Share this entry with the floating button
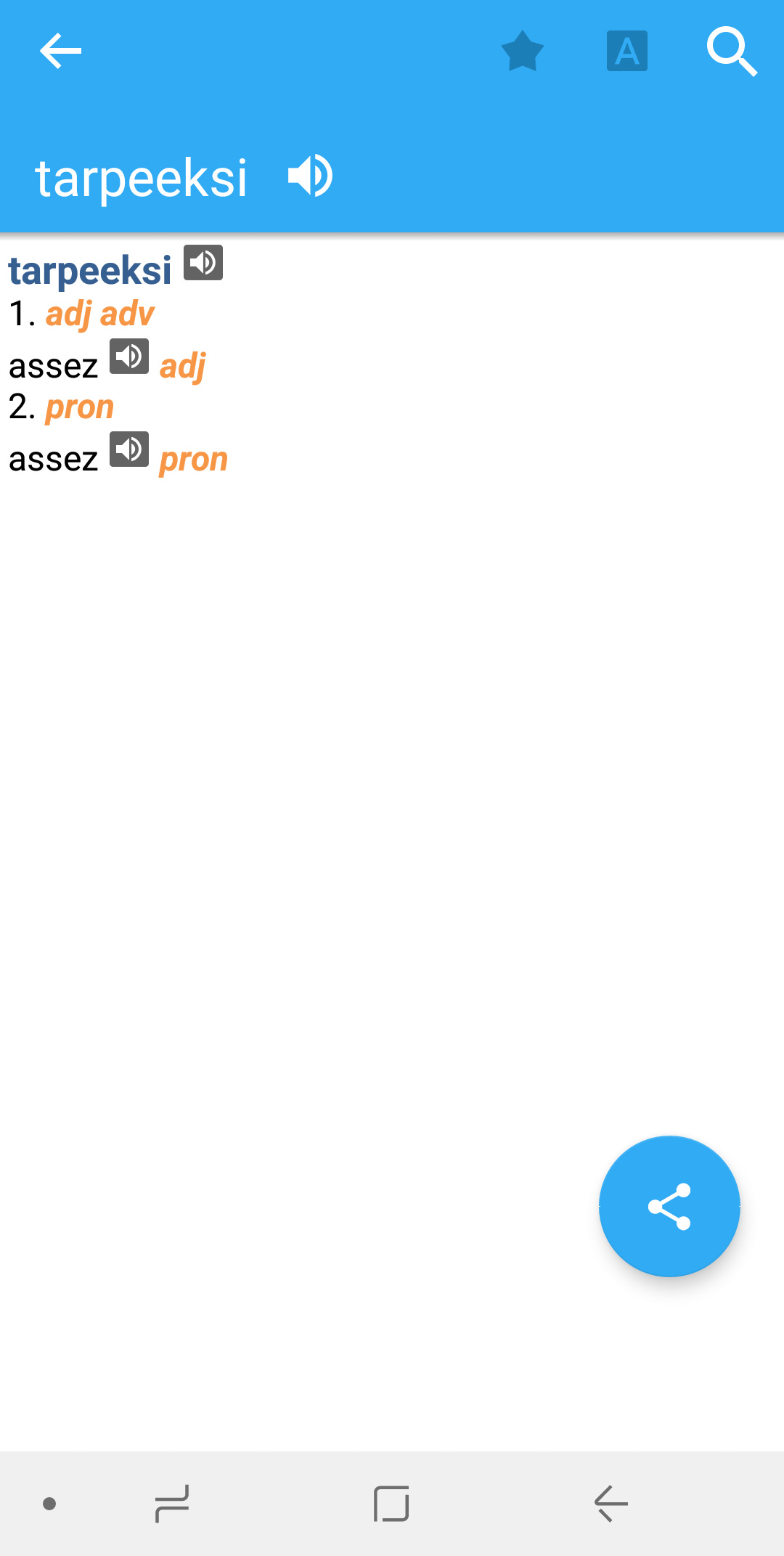Image resolution: width=784 pixels, height=1556 pixels. [669, 1207]
